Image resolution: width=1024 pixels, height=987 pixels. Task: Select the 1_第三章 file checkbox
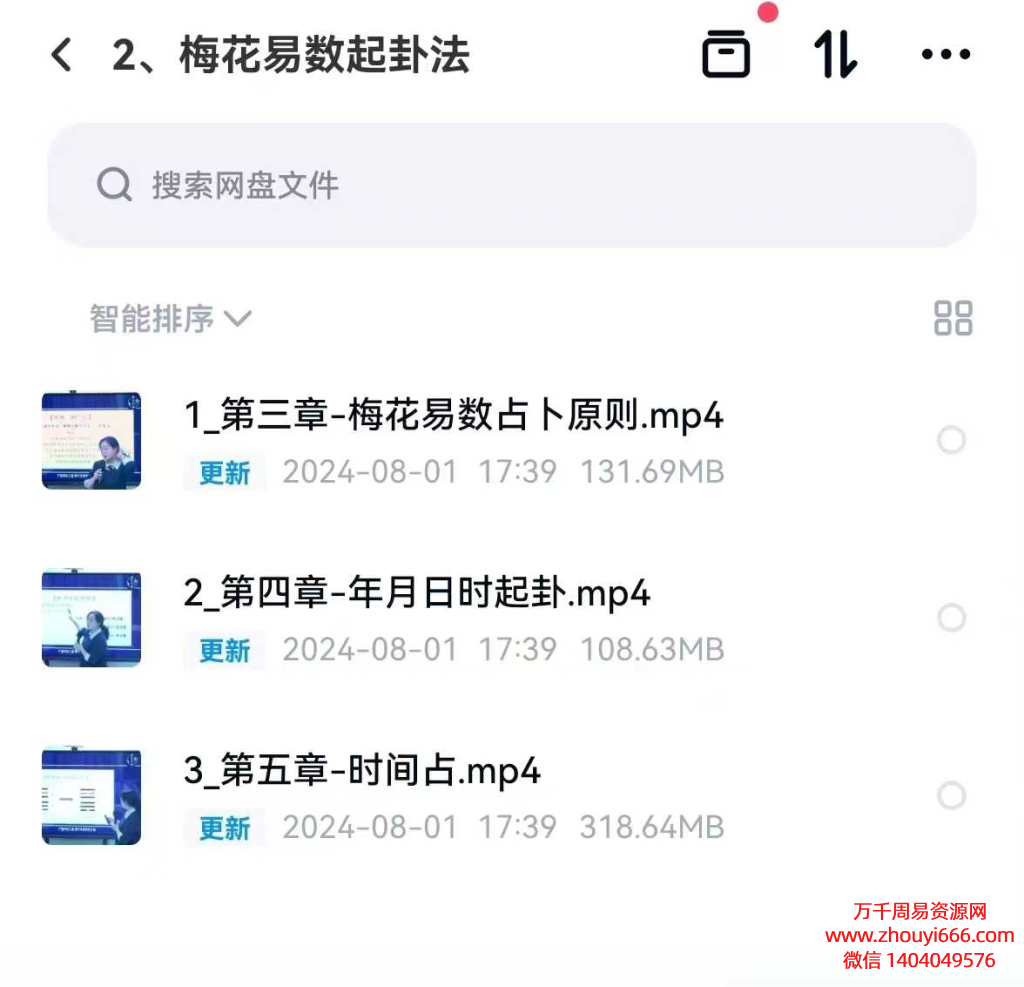click(x=951, y=440)
